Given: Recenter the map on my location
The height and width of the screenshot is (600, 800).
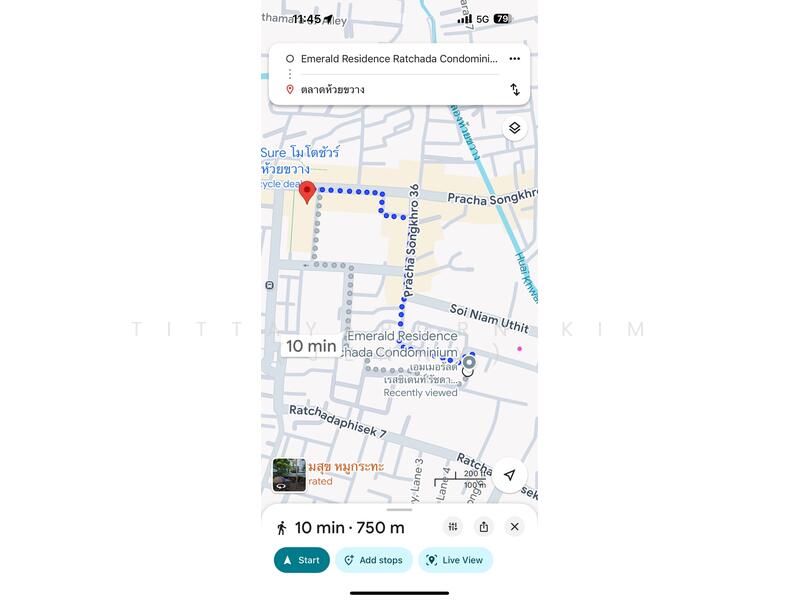Looking at the screenshot, I should 509,475.
